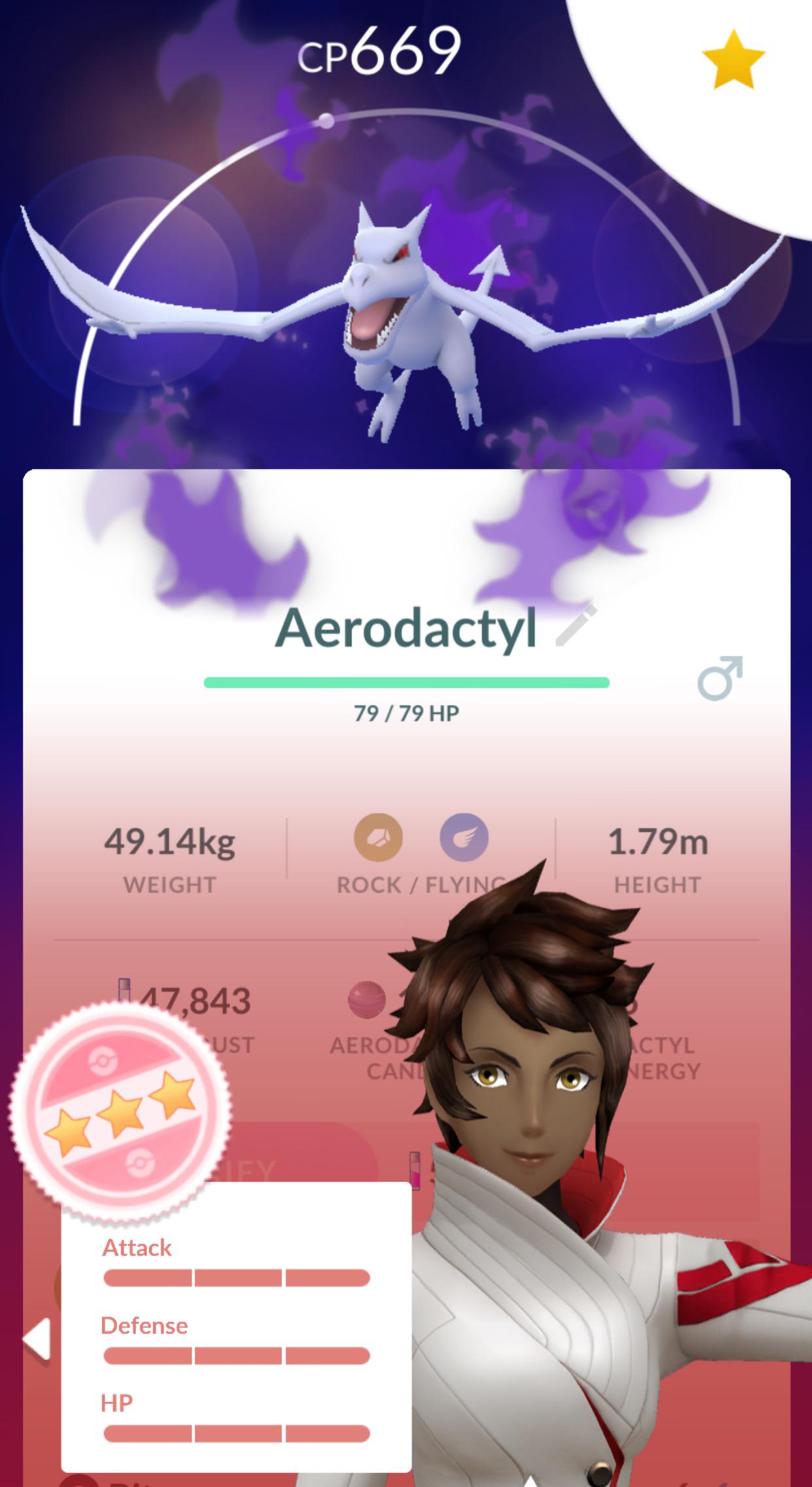Edit Aerodactyl's nickname with the pencil icon
The height and width of the screenshot is (1487, 812).
(x=576, y=626)
